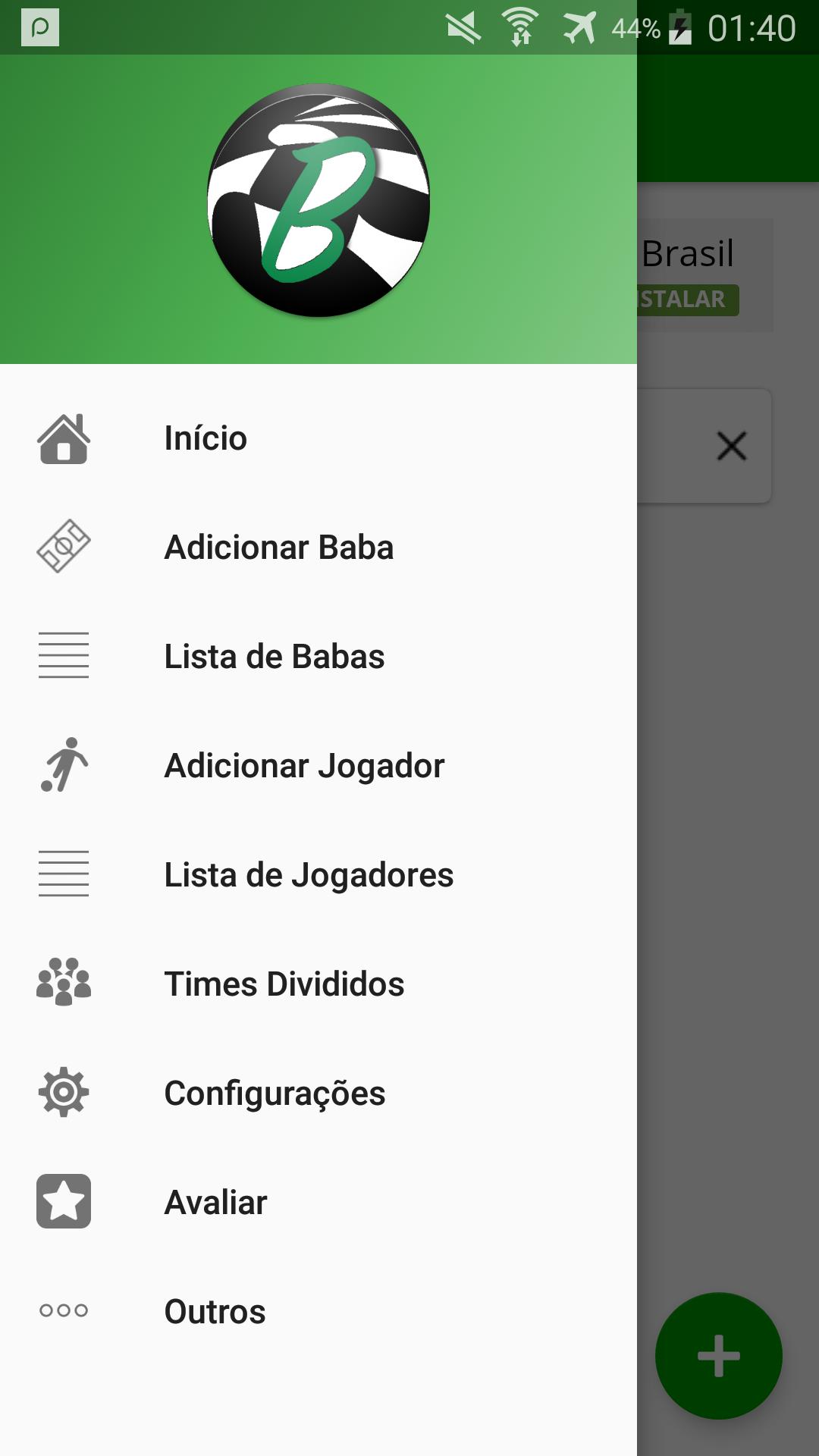Click the Avaliar star icon
This screenshot has width=819, height=1456.
coord(64,1202)
